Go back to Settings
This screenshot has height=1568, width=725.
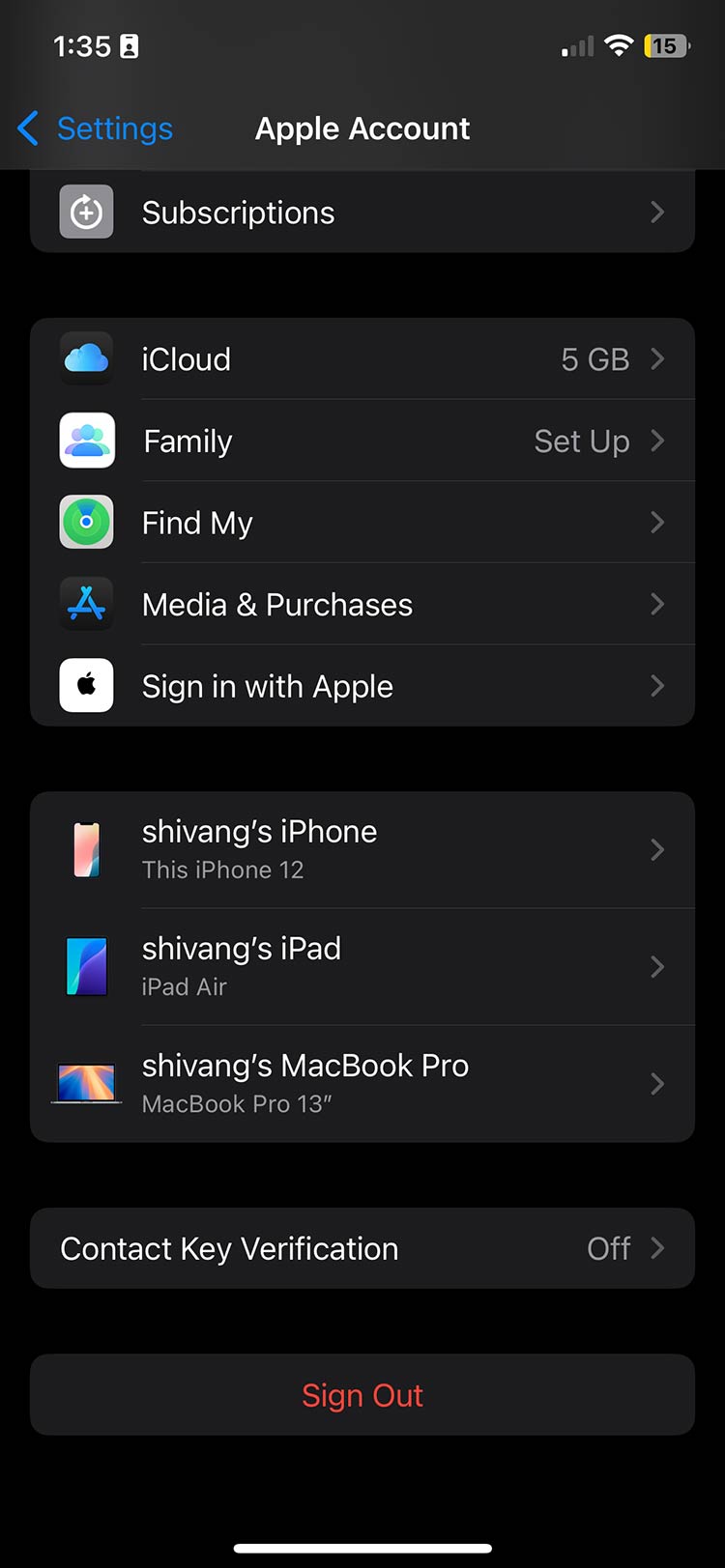coord(96,128)
